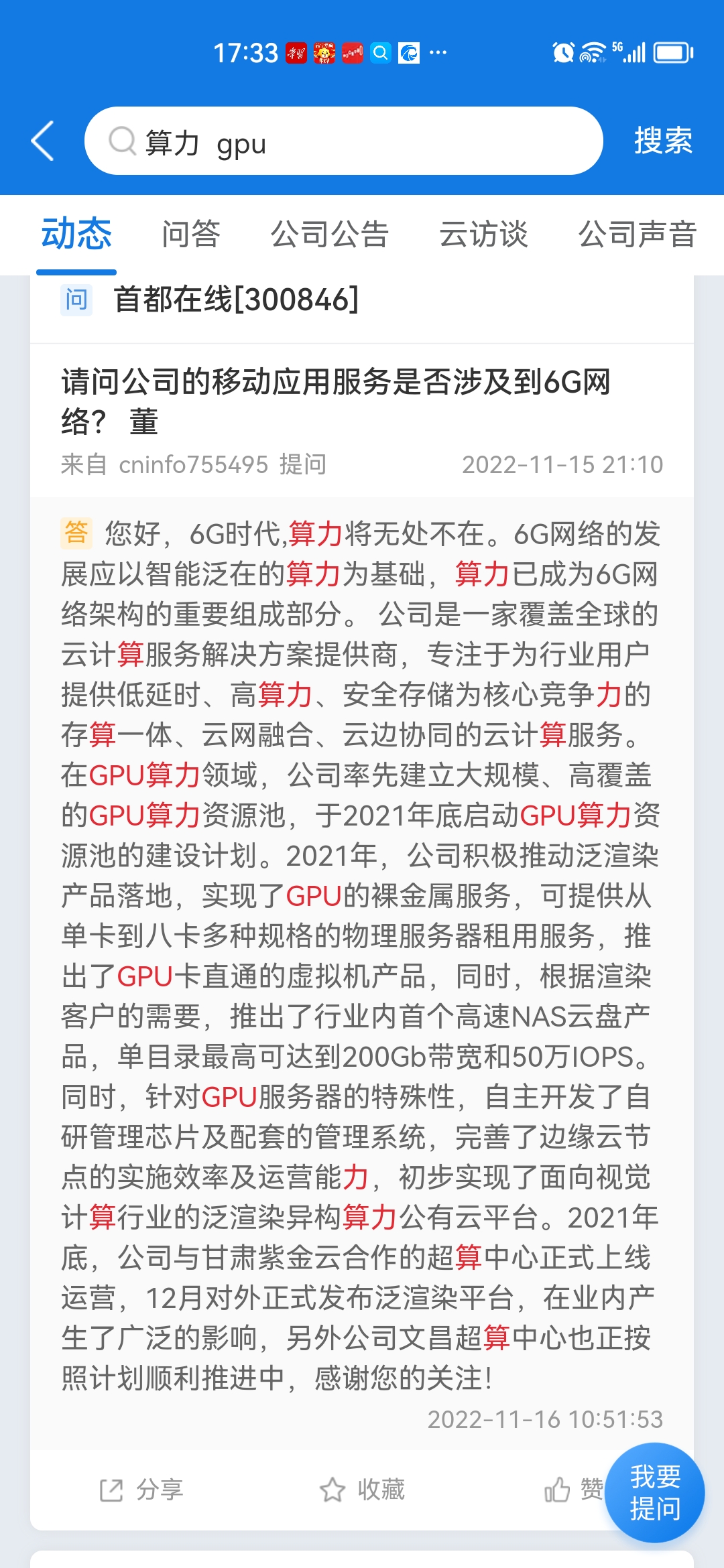Select the 动态 tab
724x1568 pixels.
pos(76,235)
